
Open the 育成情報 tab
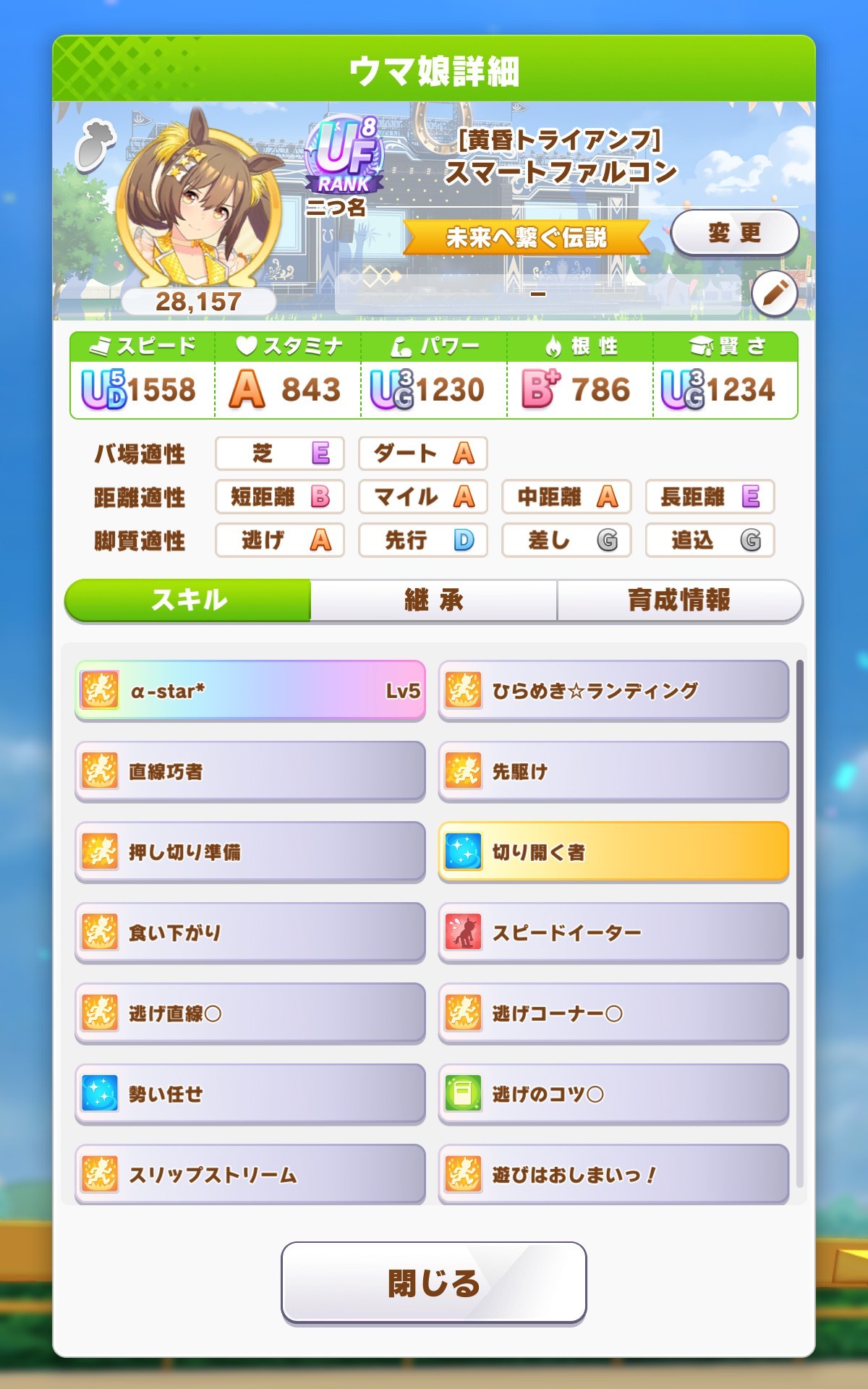click(678, 600)
